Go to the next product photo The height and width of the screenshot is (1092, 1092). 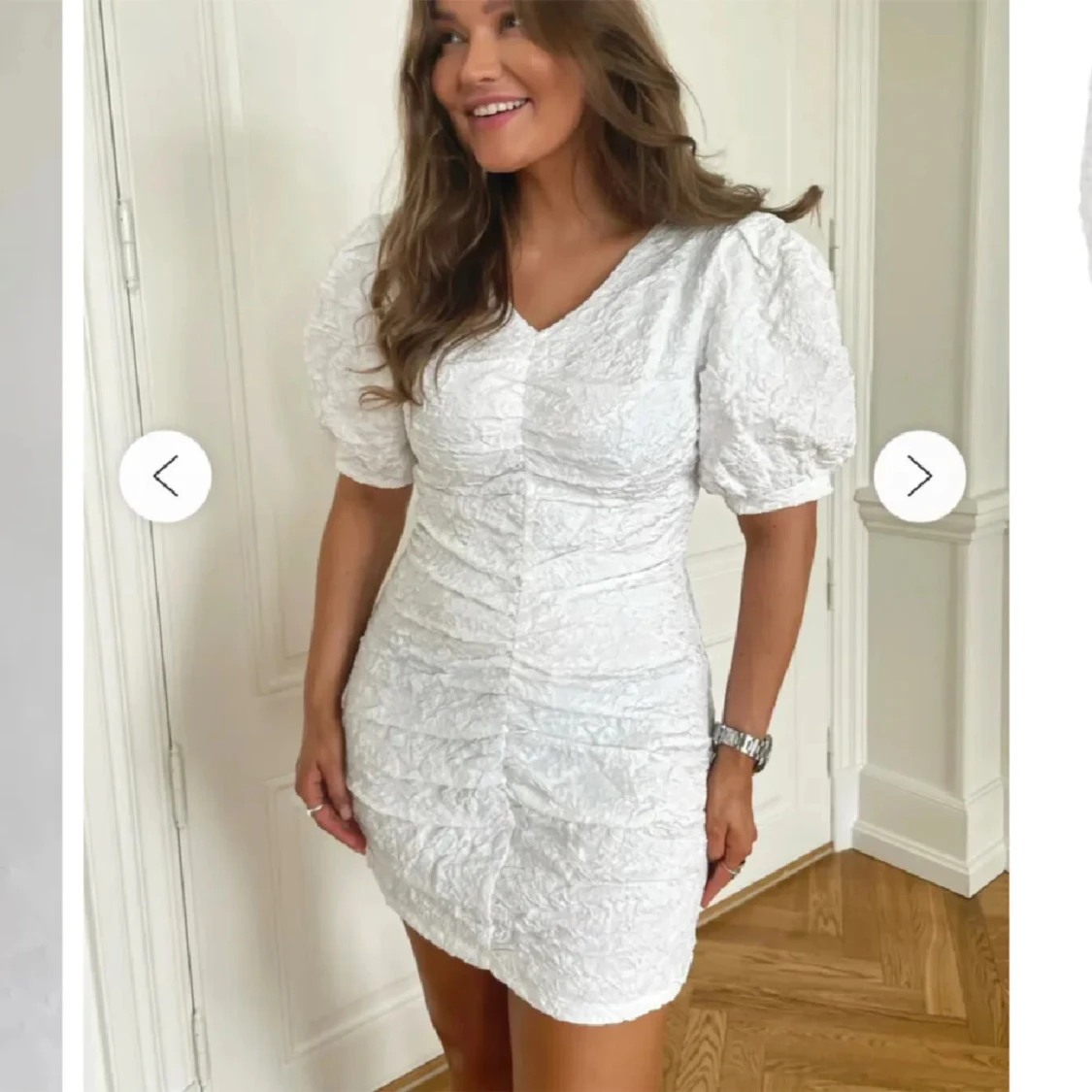point(918,477)
